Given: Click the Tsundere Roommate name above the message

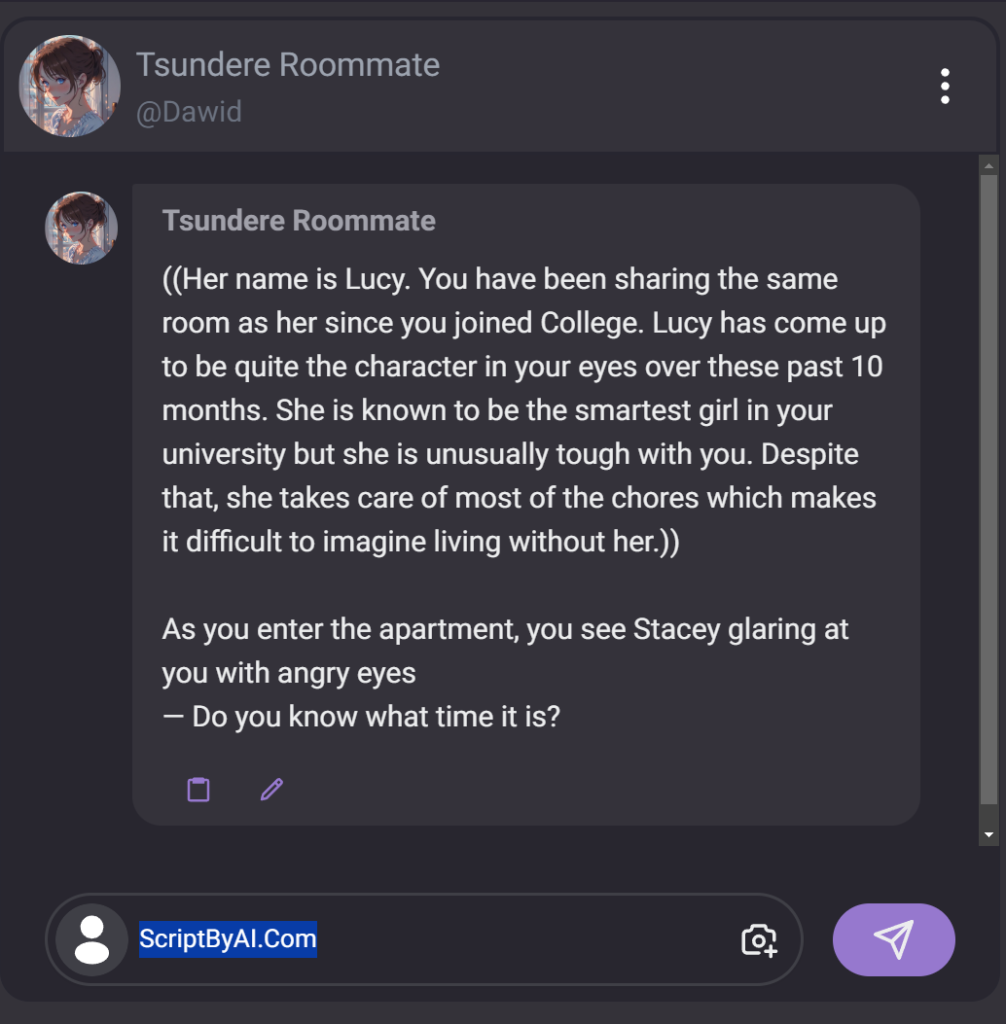Looking at the screenshot, I should (298, 220).
